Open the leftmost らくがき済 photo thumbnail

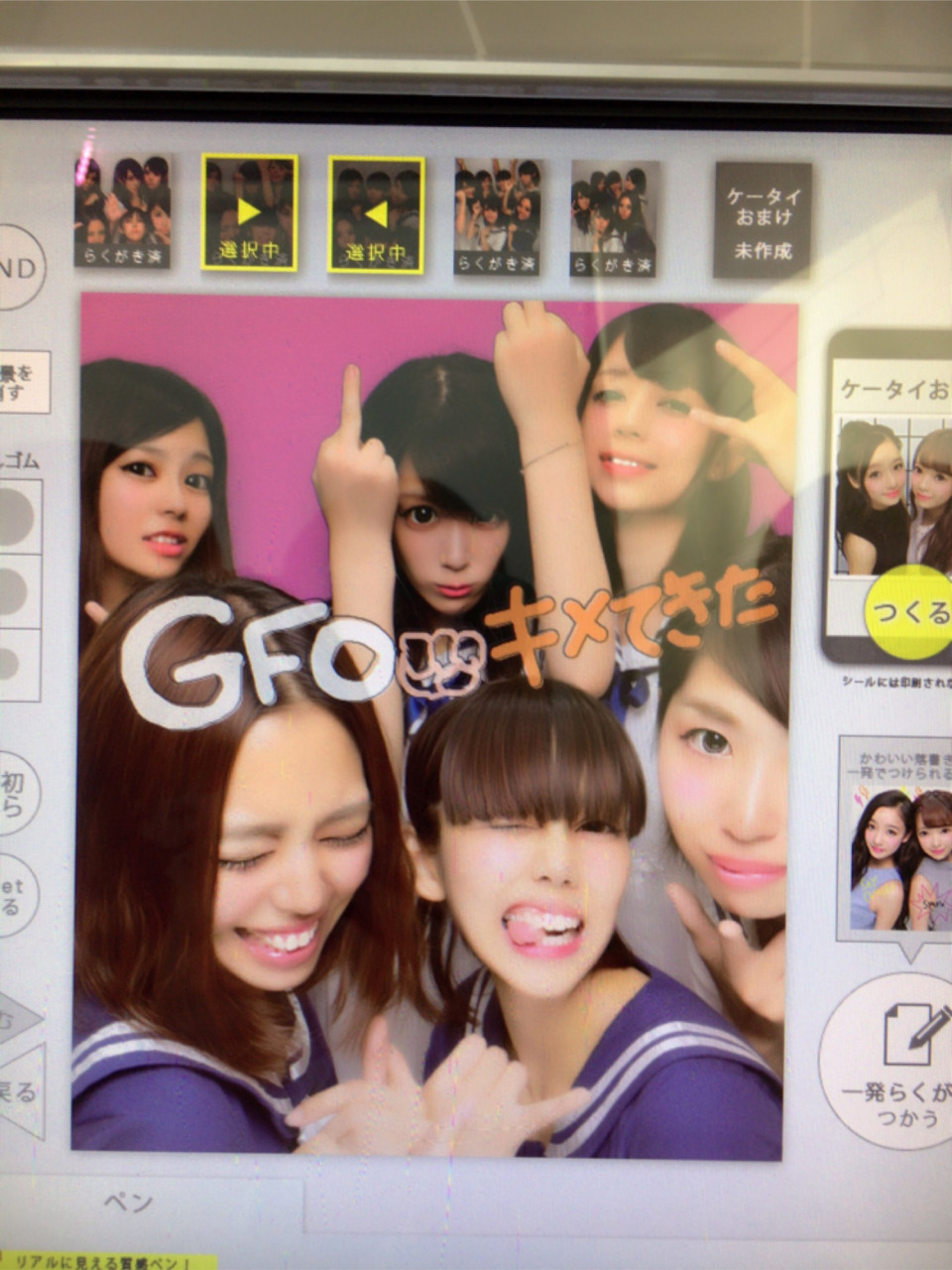pos(122,210)
